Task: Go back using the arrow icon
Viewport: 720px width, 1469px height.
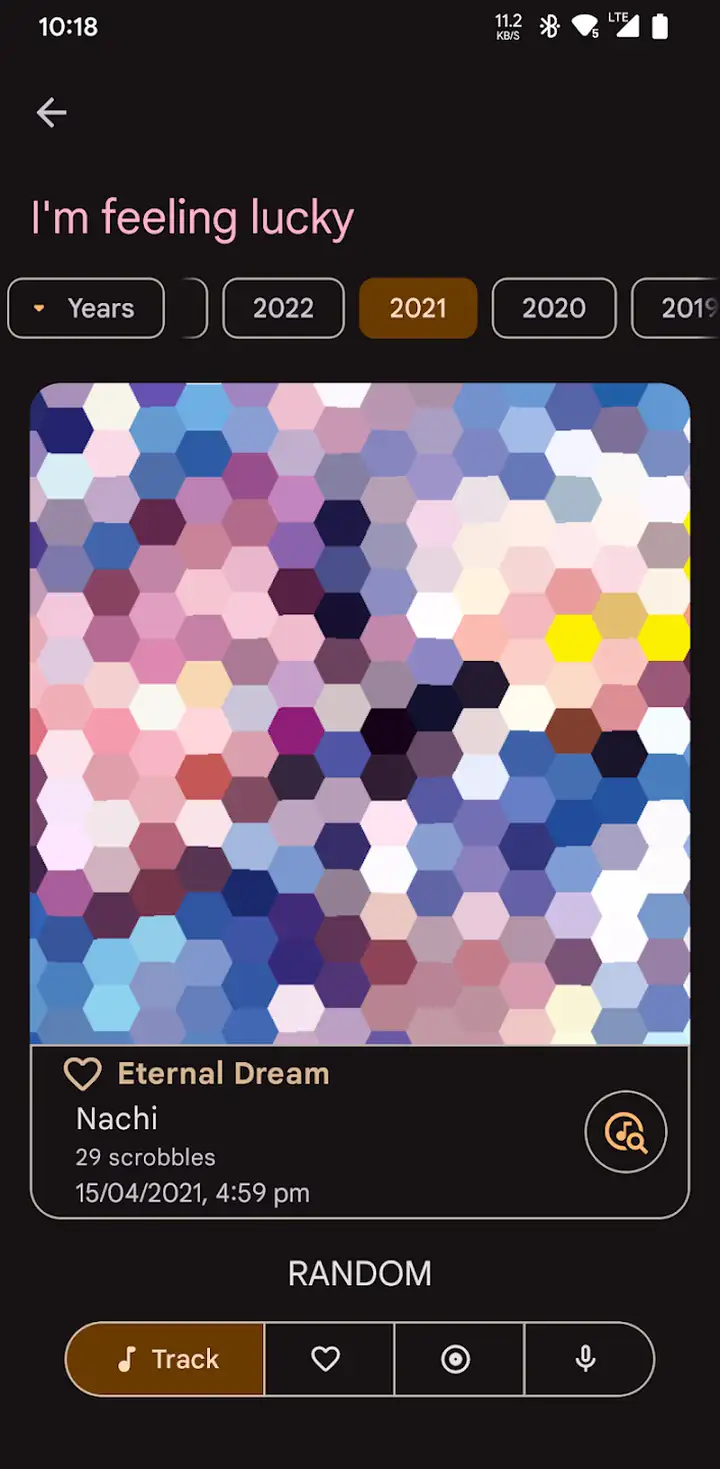Action: pyautogui.click(x=52, y=113)
